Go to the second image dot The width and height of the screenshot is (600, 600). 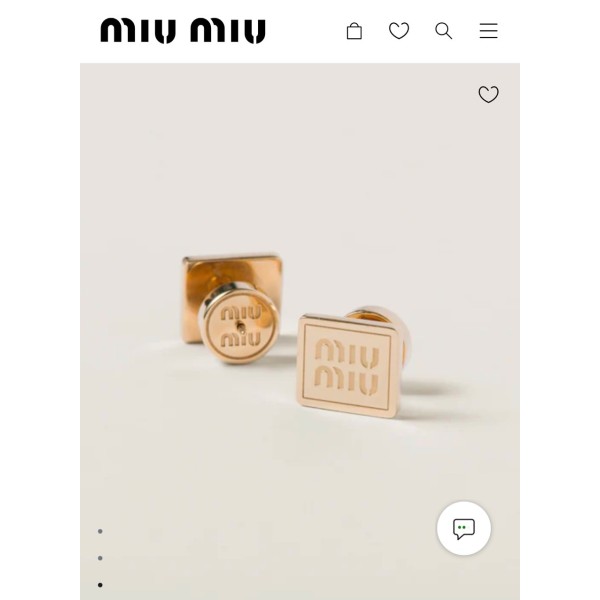(100, 558)
